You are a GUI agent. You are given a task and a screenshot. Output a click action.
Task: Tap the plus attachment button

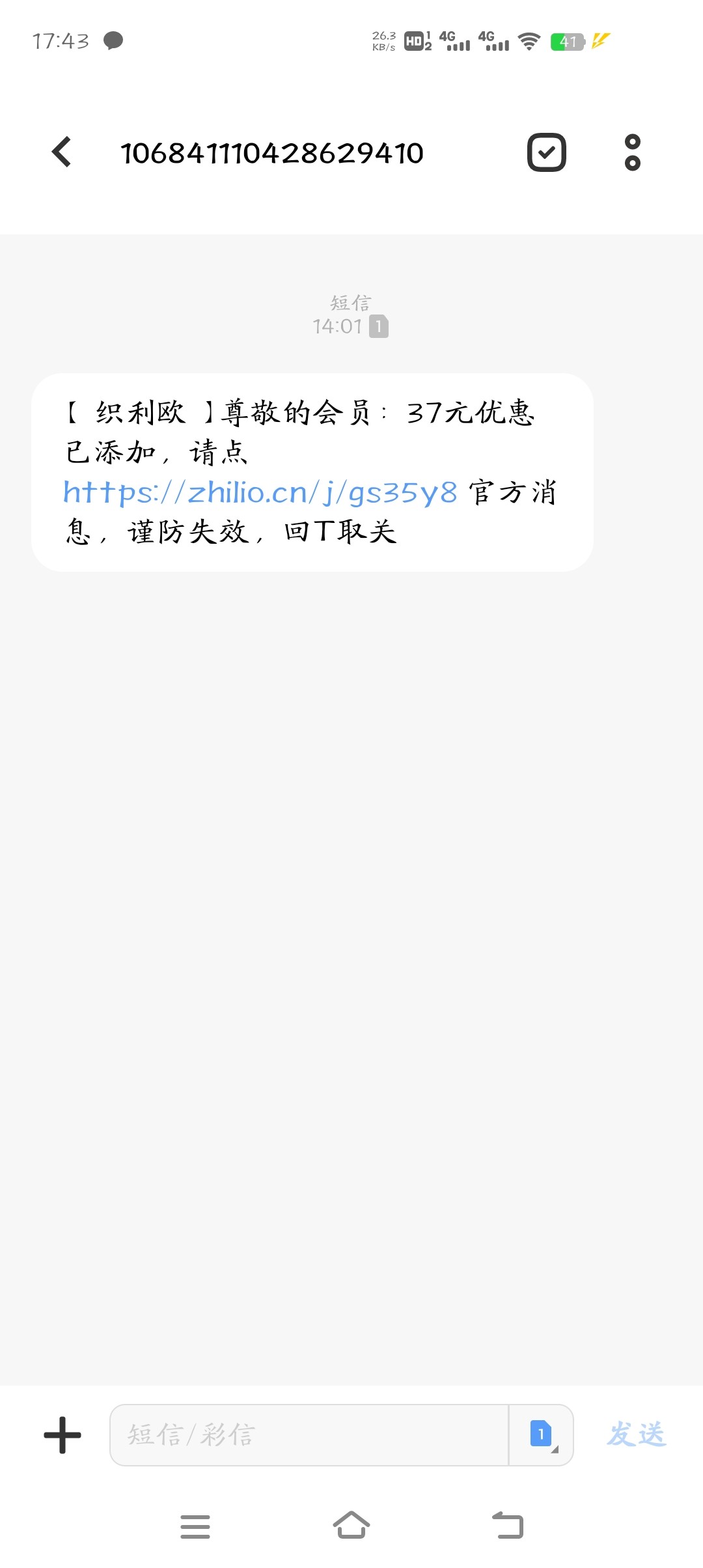[62, 1435]
